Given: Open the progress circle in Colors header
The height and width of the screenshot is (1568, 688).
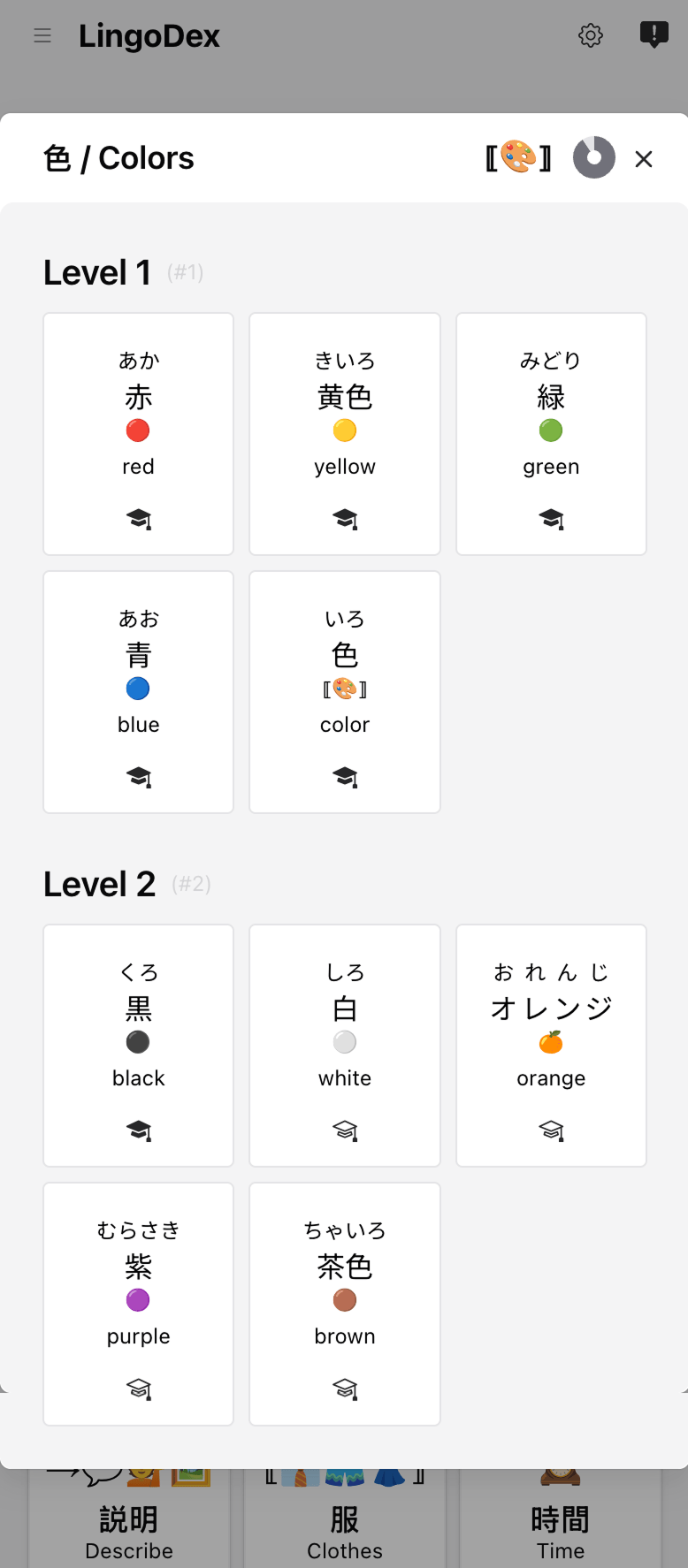Looking at the screenshot, I should tap(594, 158).
